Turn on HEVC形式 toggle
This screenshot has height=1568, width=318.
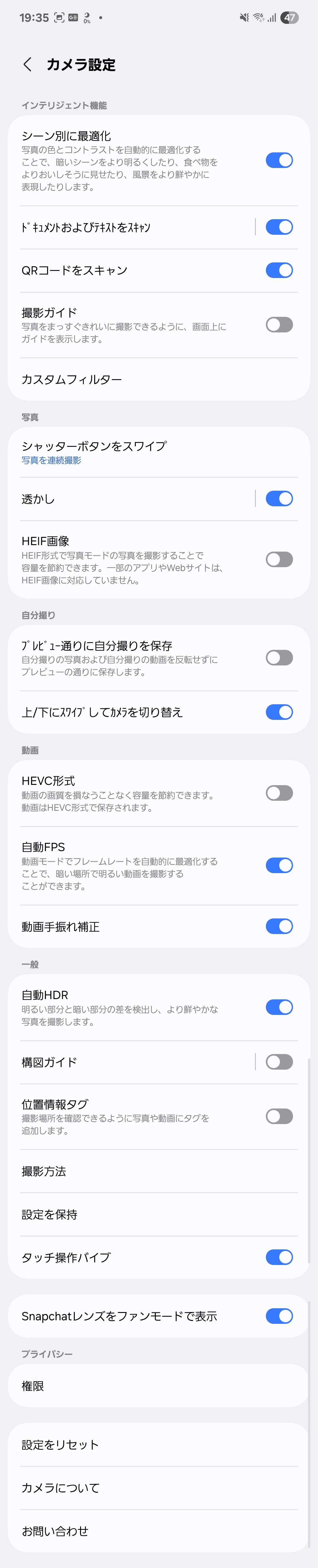click(x=279, y=793)
